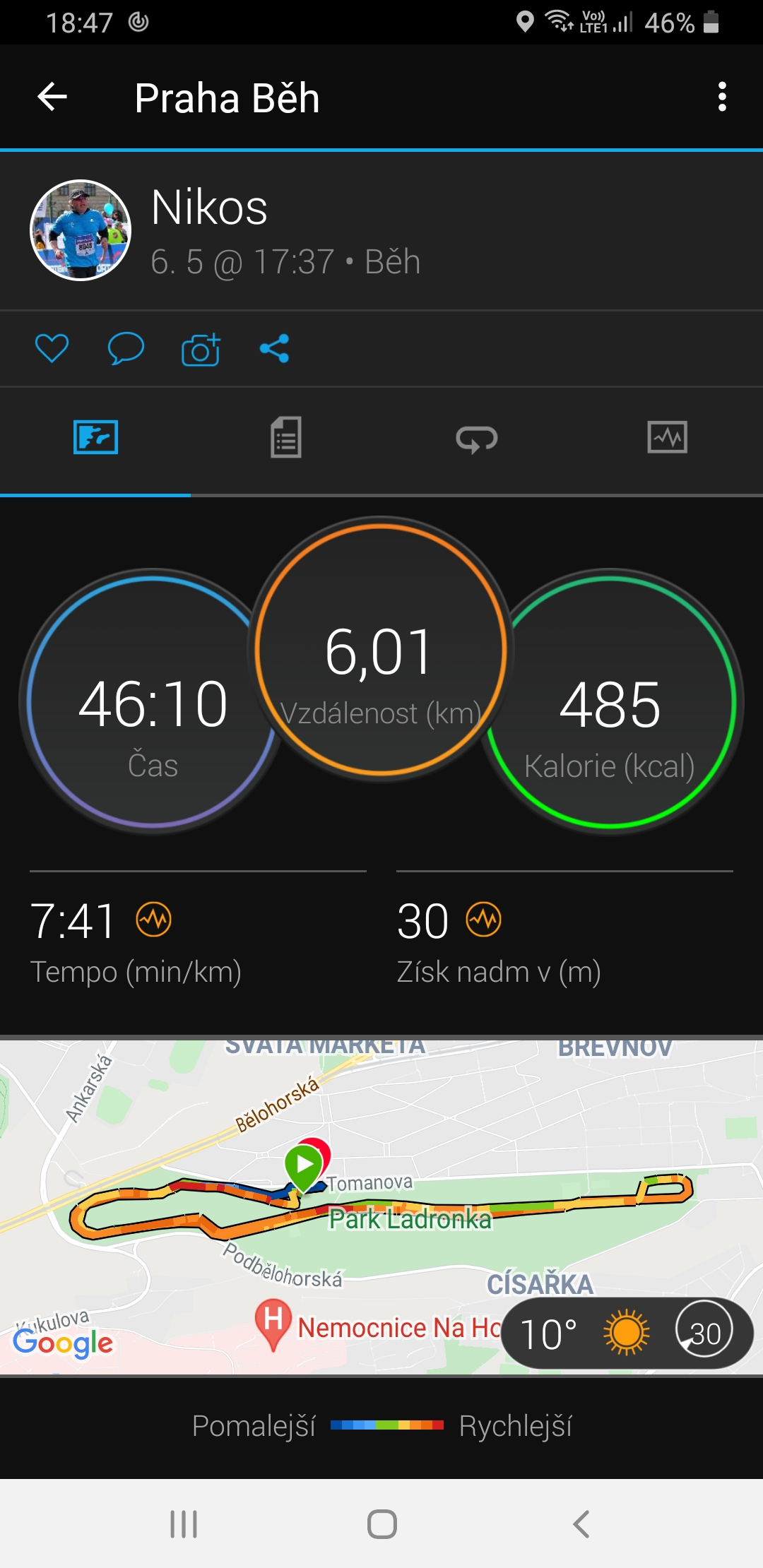Open Nikos's profile picture
This screenshot has width=763, height=1568.
[x=81, y=230]
